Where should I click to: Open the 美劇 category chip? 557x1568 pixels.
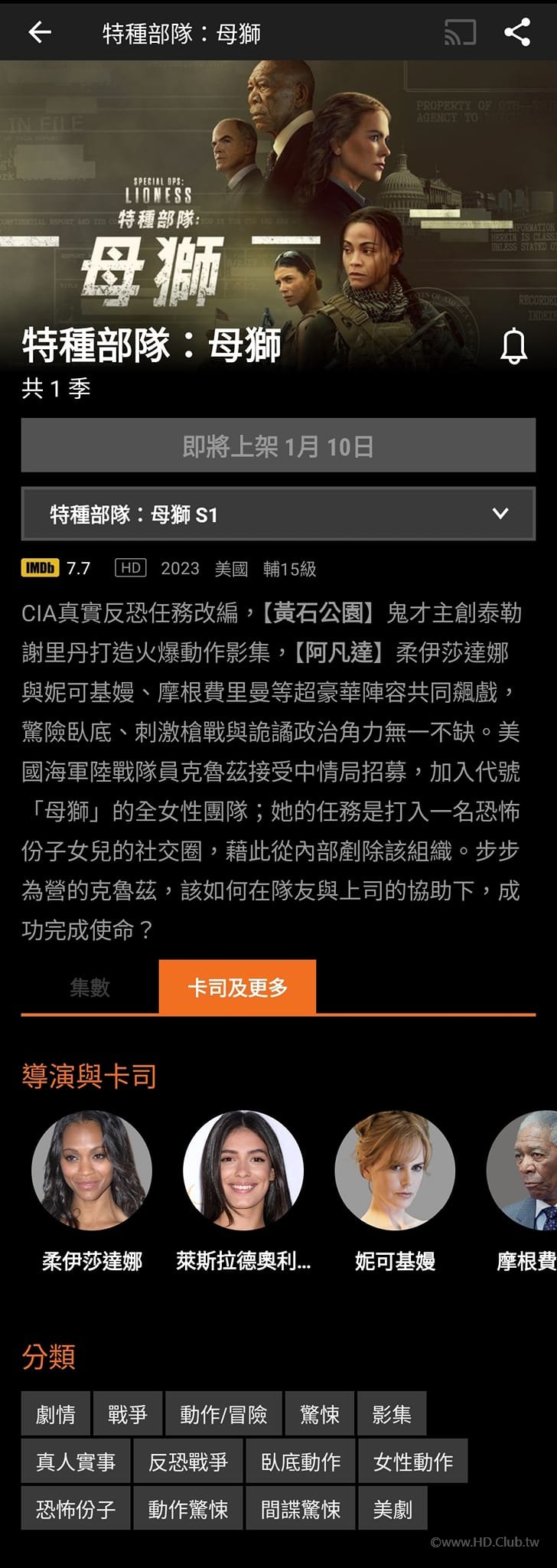point(393,1509)
